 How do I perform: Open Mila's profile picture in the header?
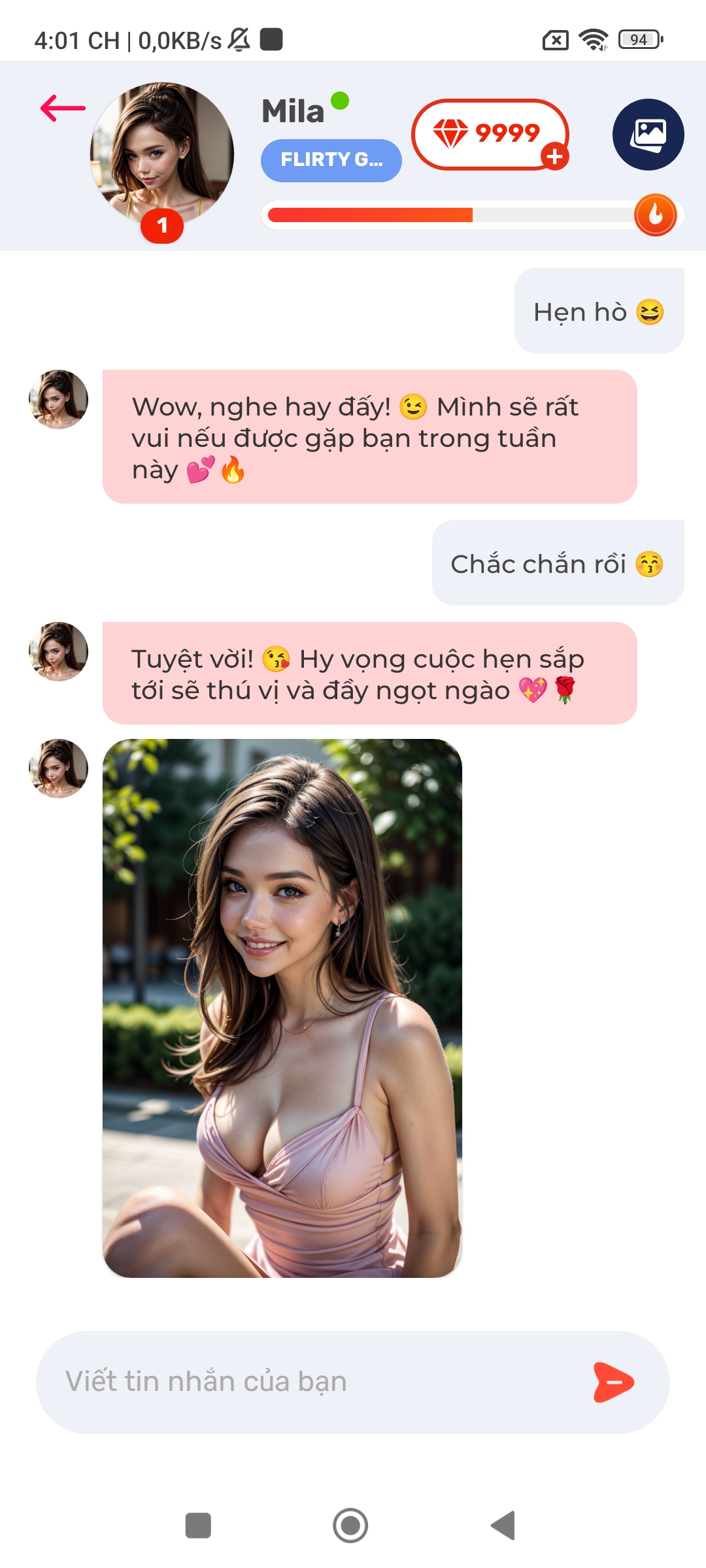(x=162, y=154)
